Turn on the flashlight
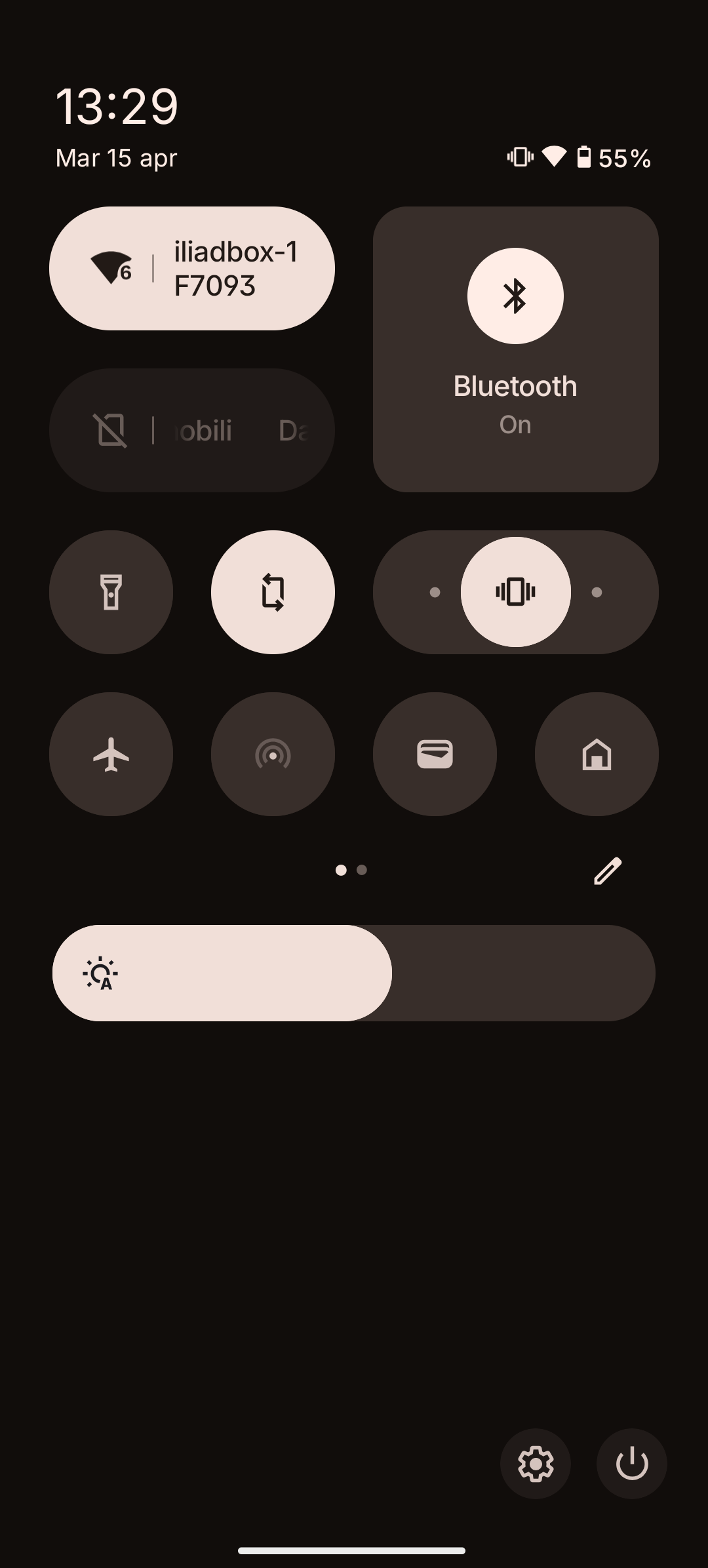 point(111,592)
